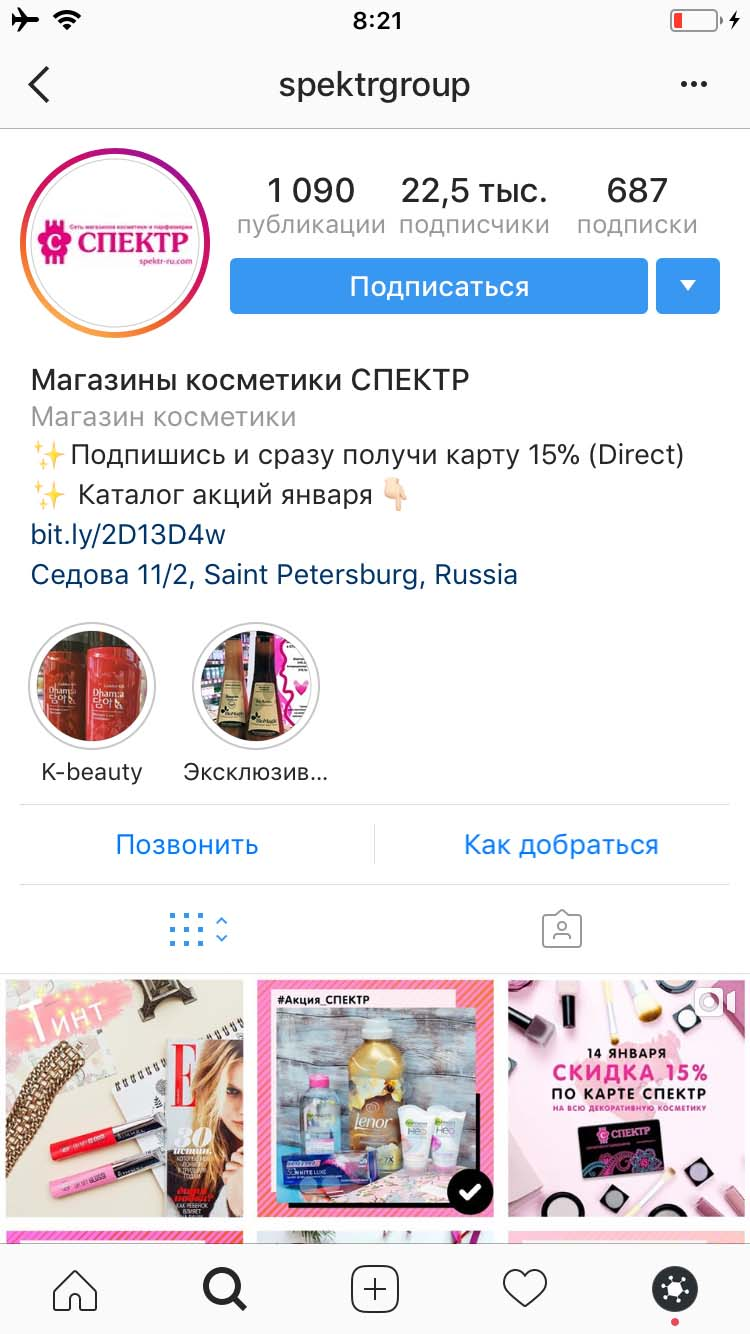The height and width of the screenshot is (1334, 750).
Task: Go back using the top arrow
Action: pos(39,85)
